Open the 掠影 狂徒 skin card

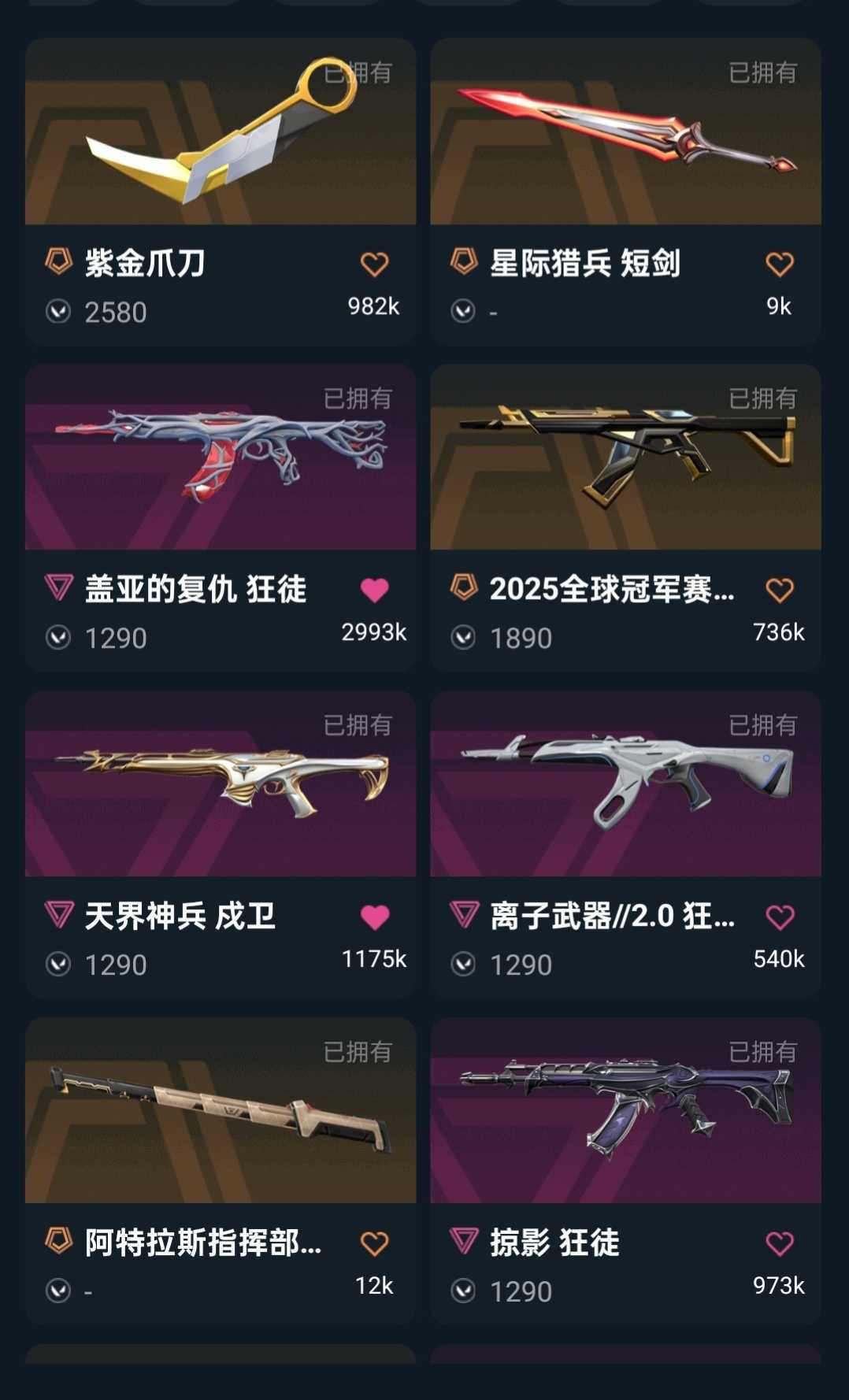625,1171
